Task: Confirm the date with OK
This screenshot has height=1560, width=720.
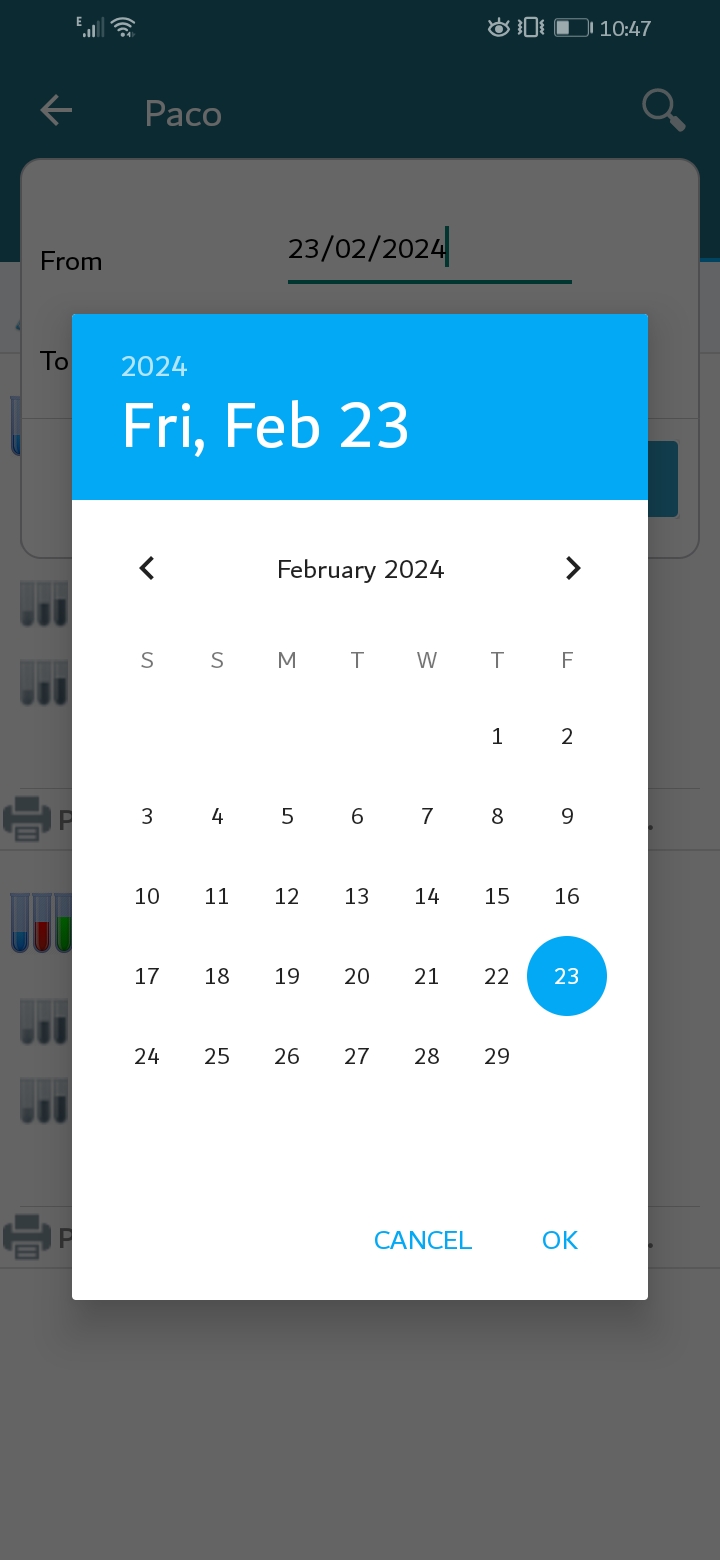Action: (560, 1240)
